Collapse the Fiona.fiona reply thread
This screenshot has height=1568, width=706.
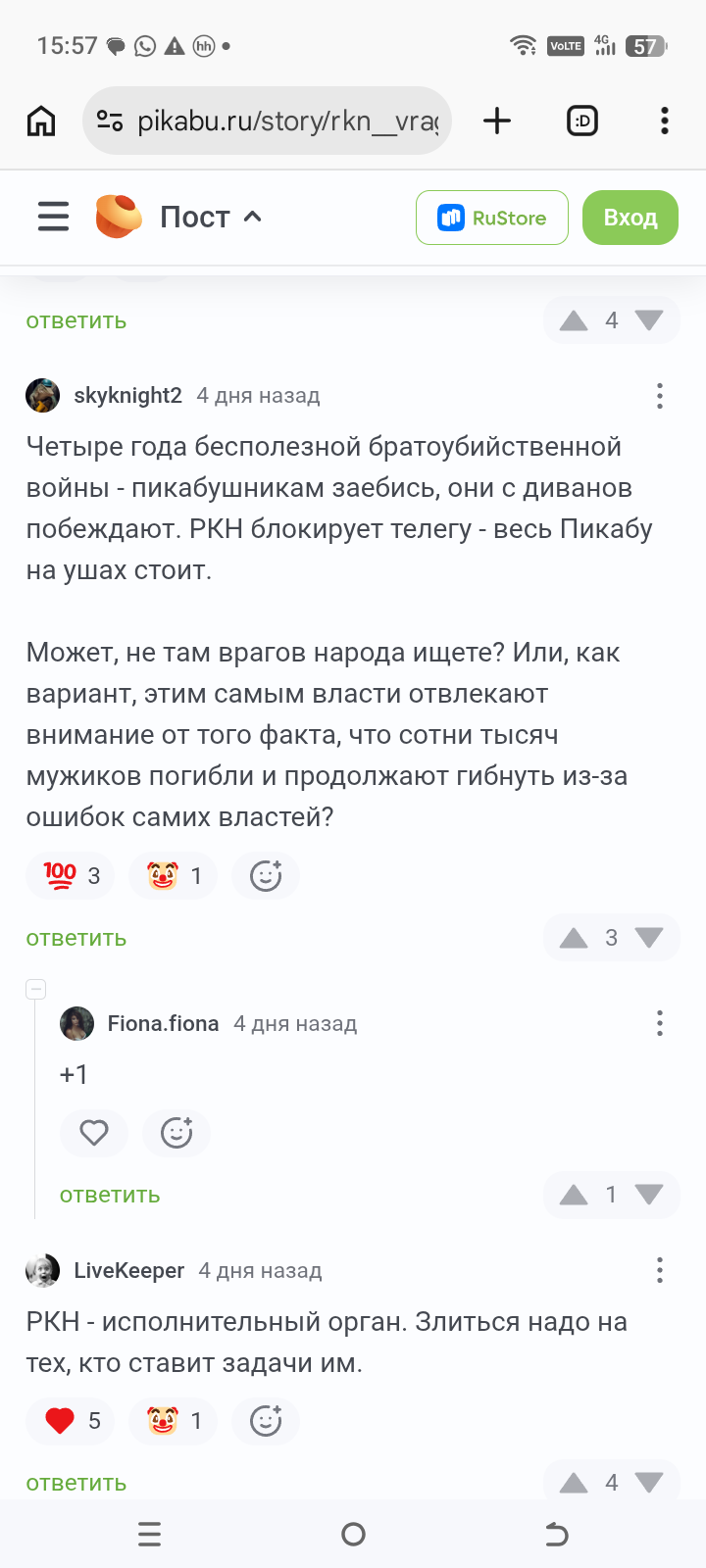click(x=36, y=990)
